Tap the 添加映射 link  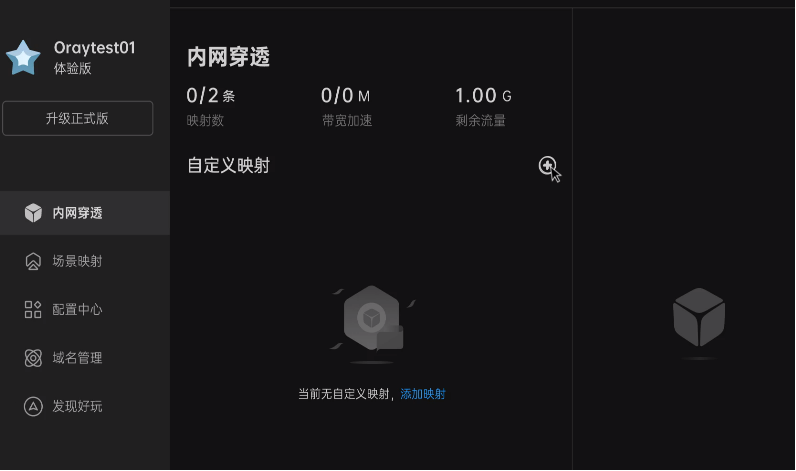(423, 394)
